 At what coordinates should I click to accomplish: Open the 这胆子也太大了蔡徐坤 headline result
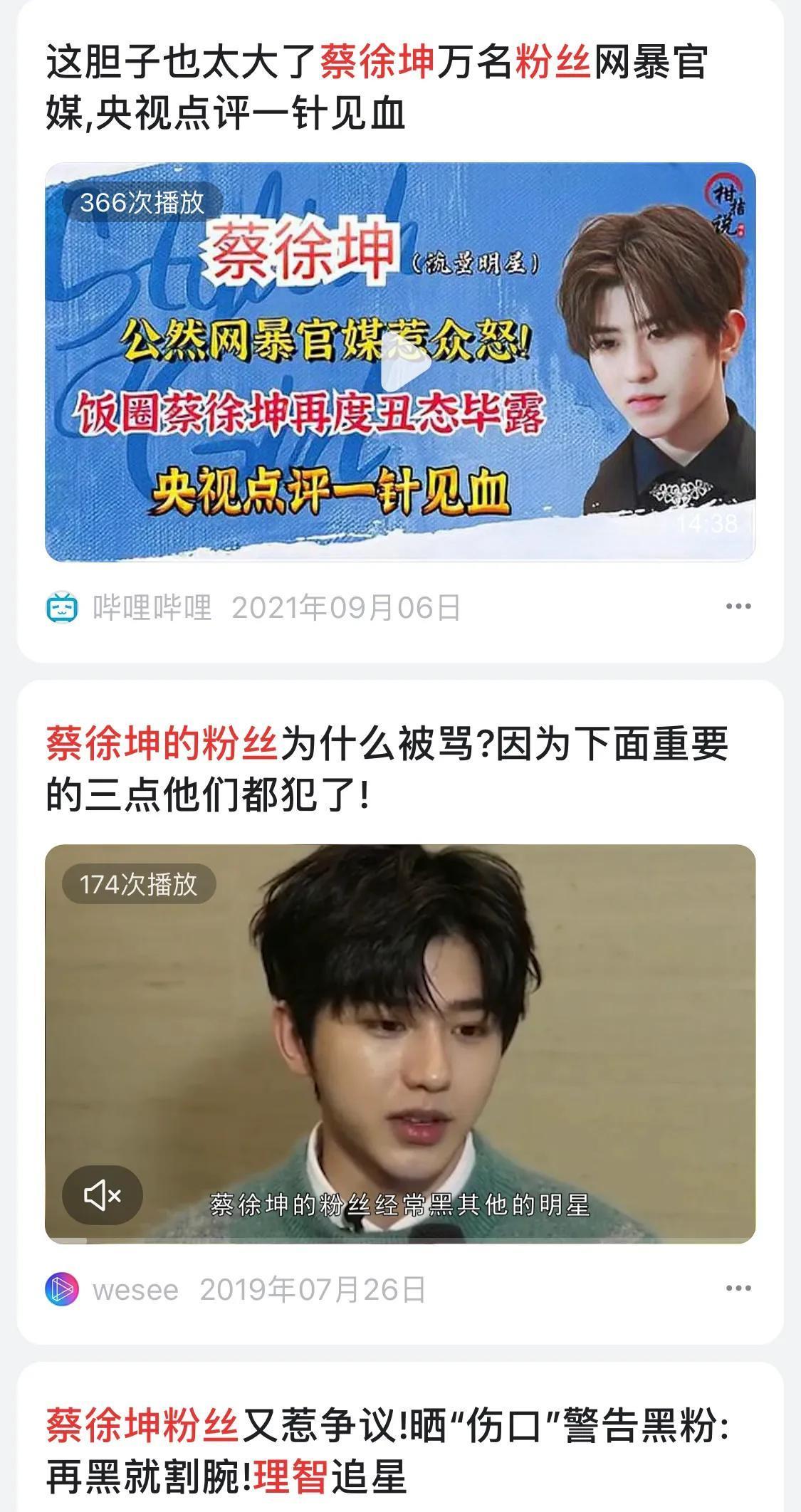(x=376, y=87)
